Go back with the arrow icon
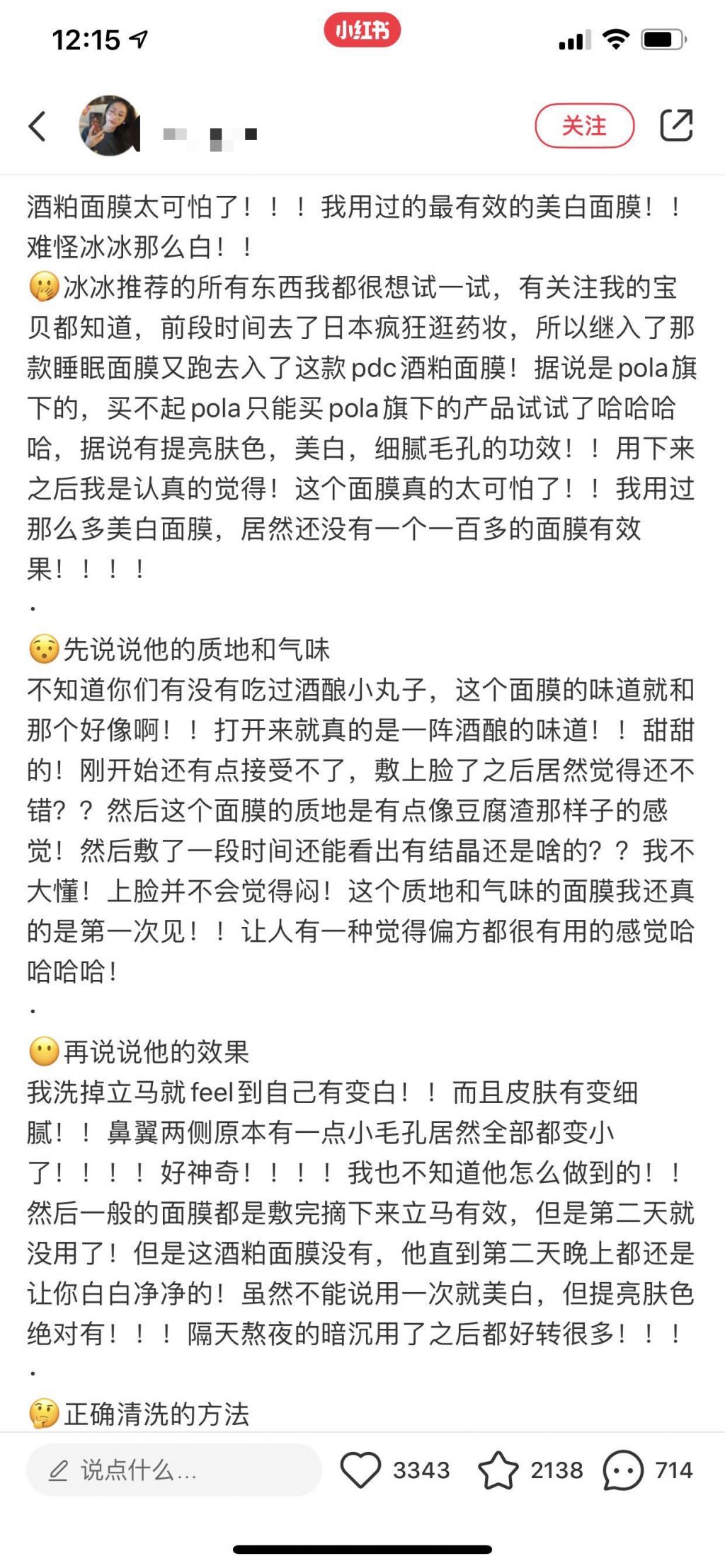725x1568 pixels. point(38,127)
